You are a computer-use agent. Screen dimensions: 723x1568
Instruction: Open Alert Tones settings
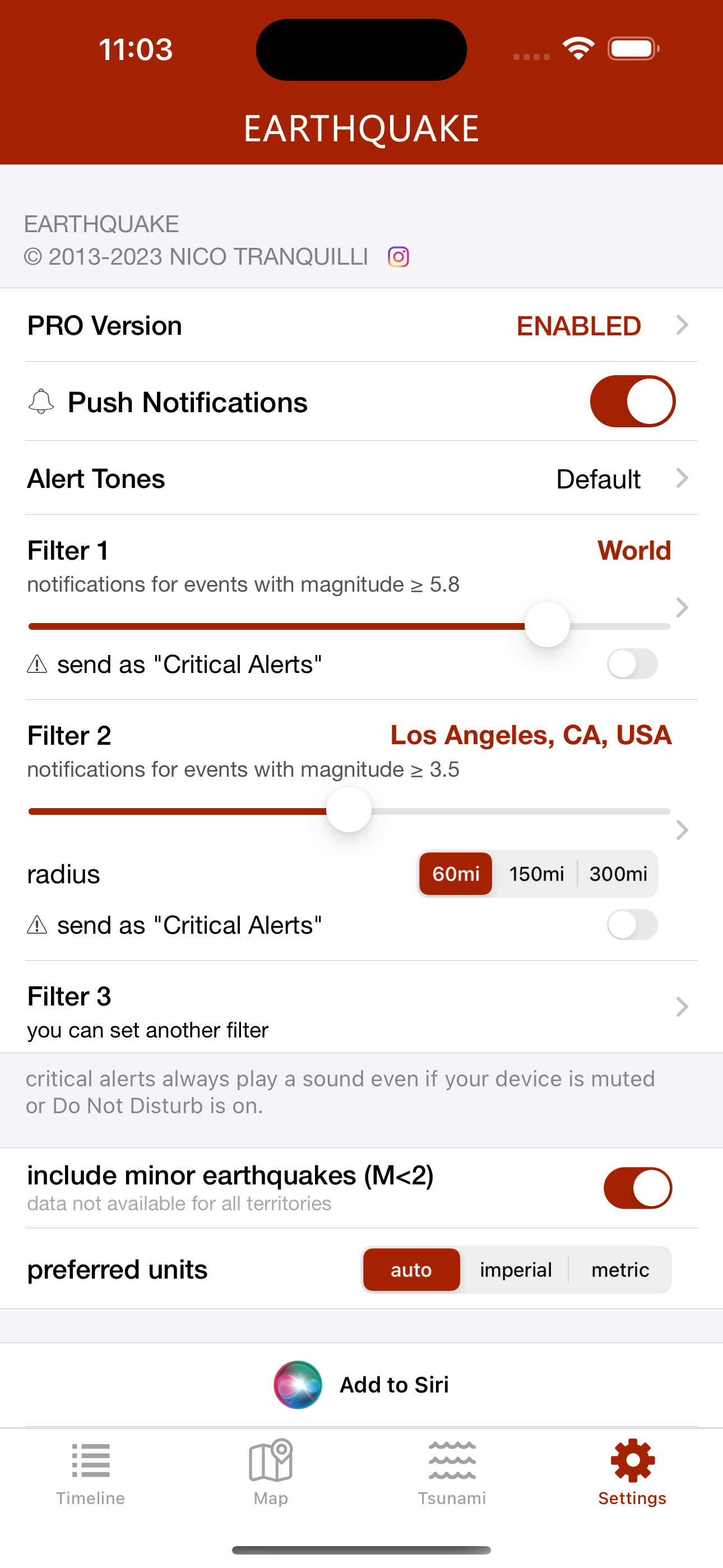[x=361, y=478]
